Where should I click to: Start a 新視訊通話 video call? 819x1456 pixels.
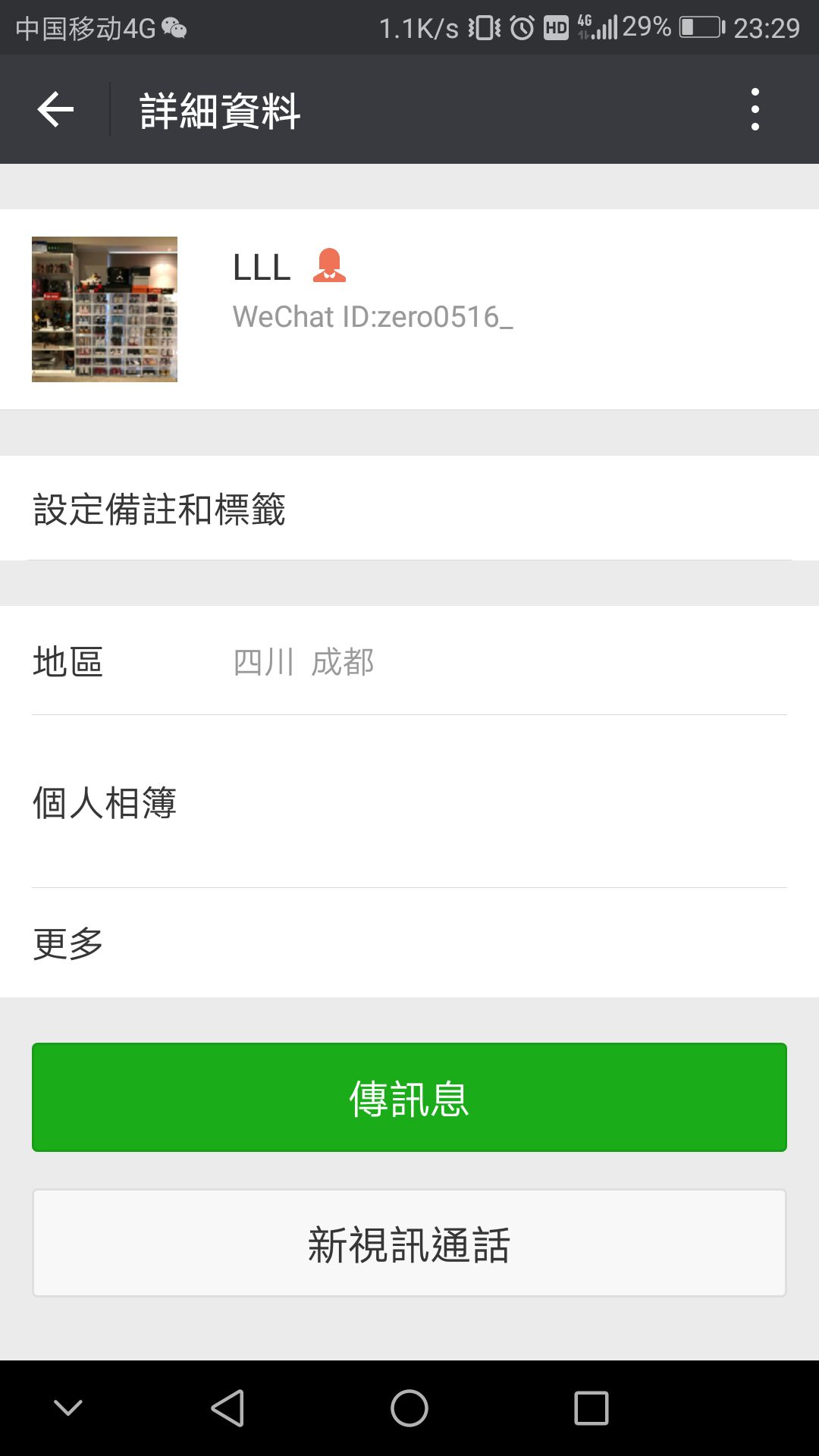(x=409, y=1244)
